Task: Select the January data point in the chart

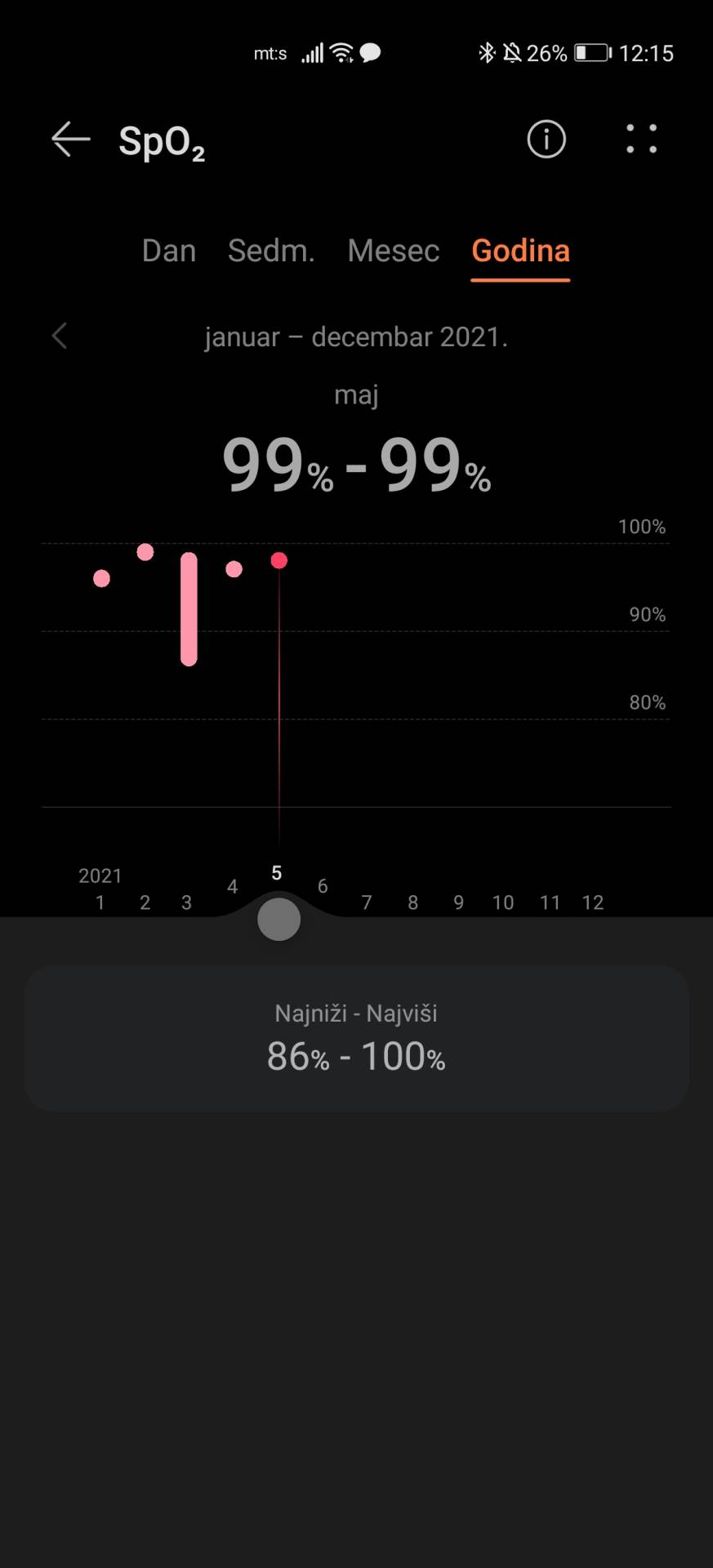Action: coord(101,579)
